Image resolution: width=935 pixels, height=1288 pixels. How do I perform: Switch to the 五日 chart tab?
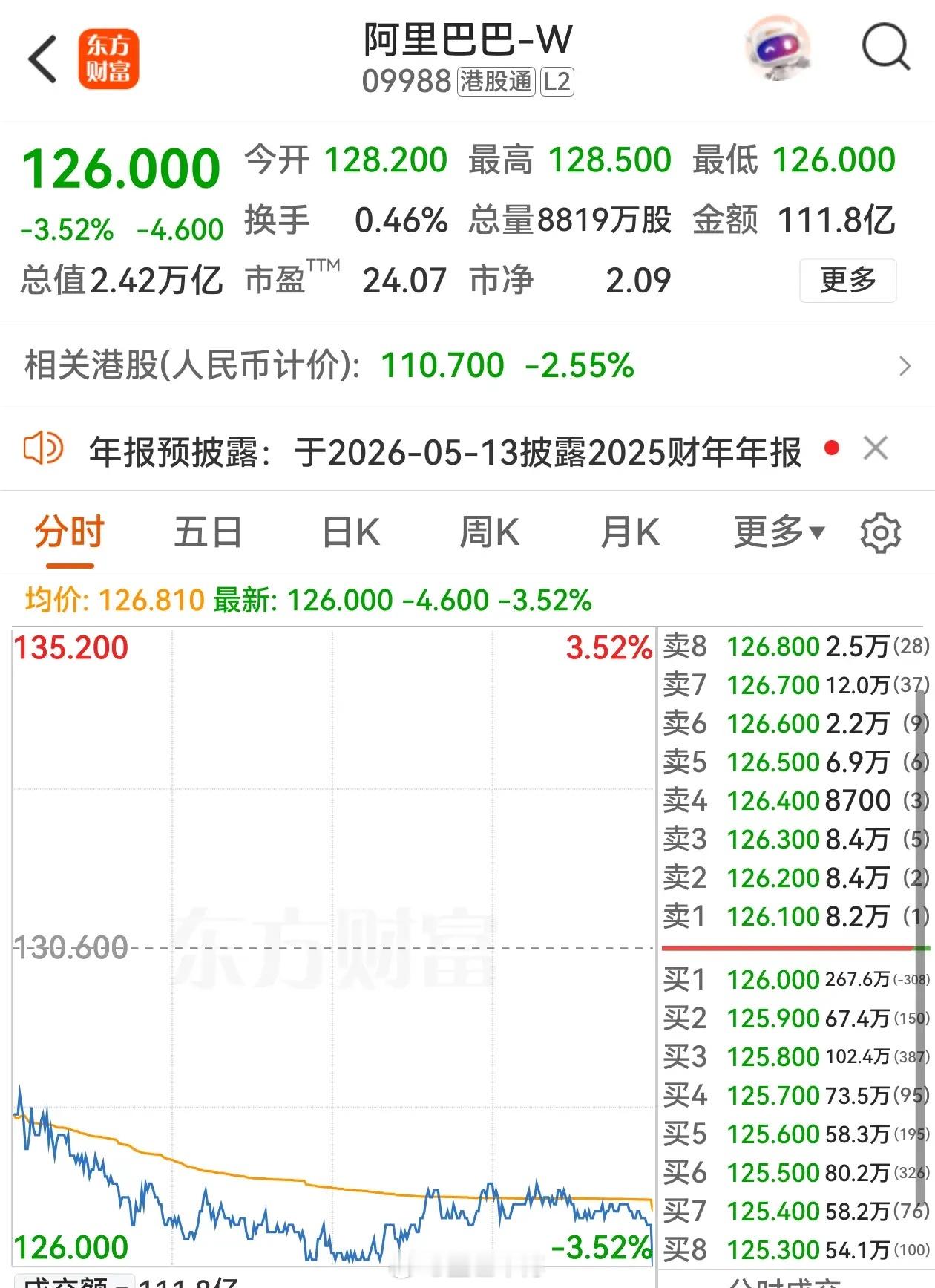tap(208, 533)
